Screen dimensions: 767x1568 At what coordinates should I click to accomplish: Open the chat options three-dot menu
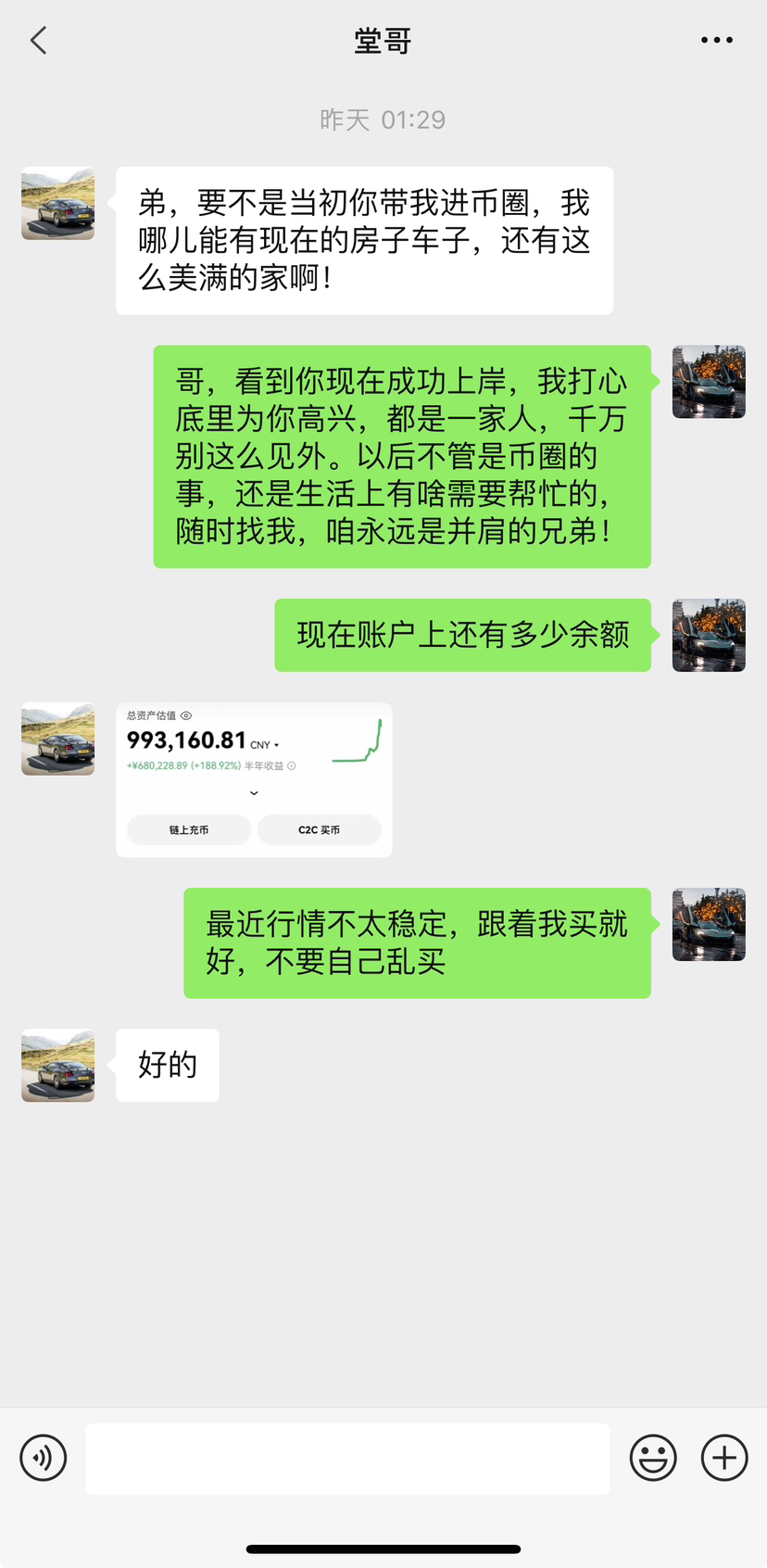pyautogui.click(x=716, y=41)
